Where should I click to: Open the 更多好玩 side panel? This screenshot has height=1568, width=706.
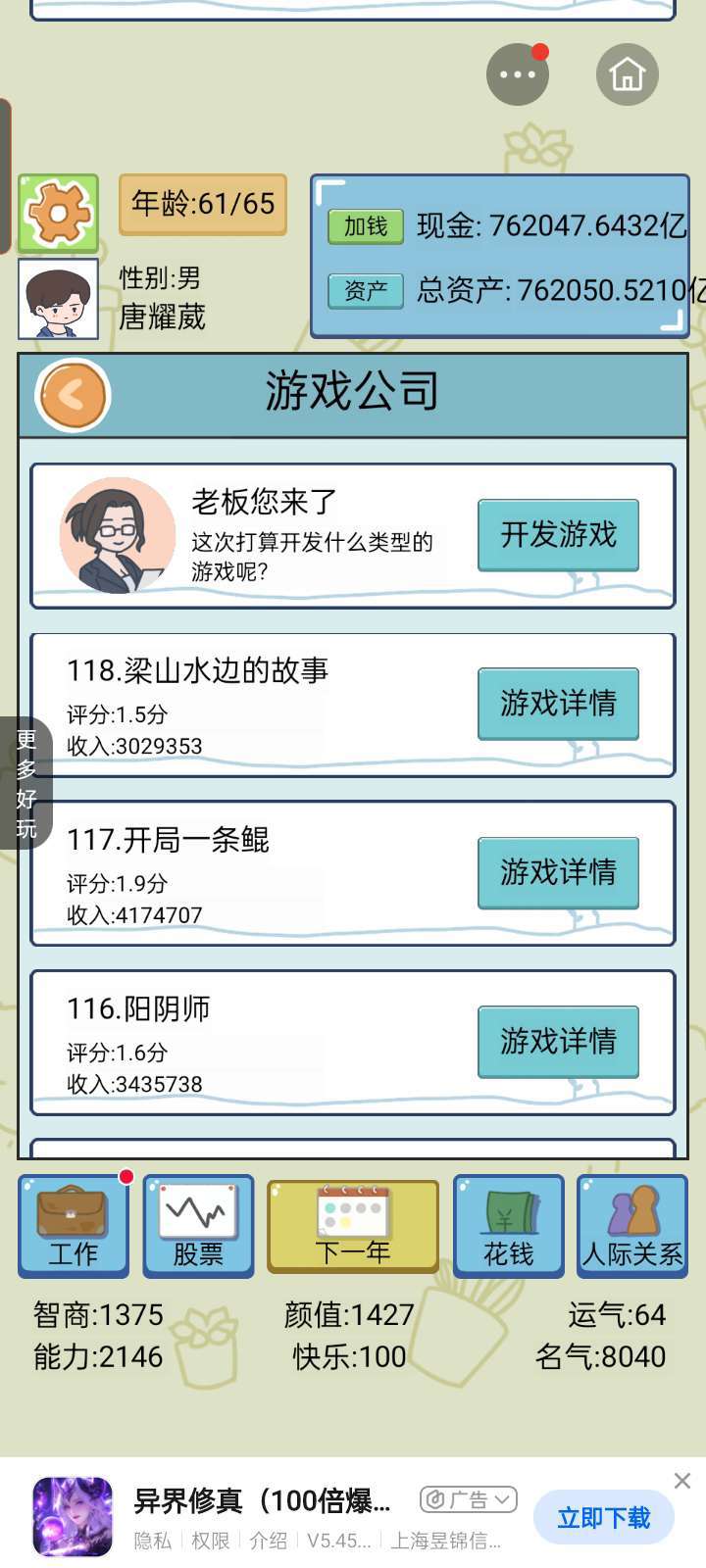point(25,783)
